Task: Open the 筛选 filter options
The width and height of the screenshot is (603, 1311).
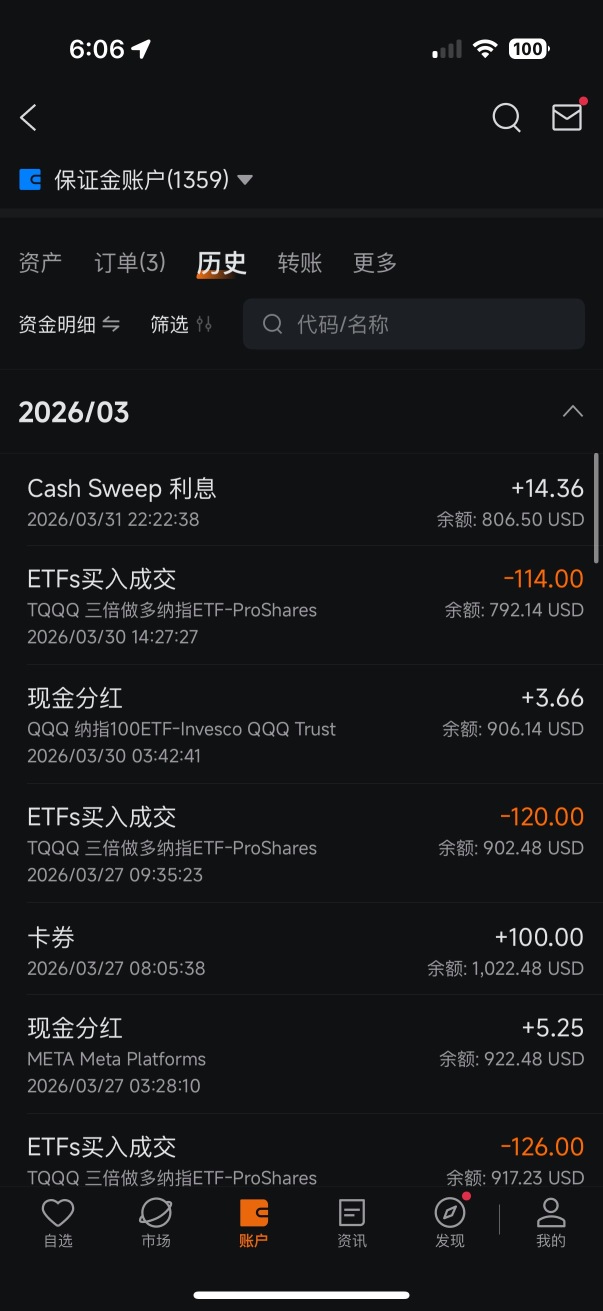Action: tap(181, 324)
